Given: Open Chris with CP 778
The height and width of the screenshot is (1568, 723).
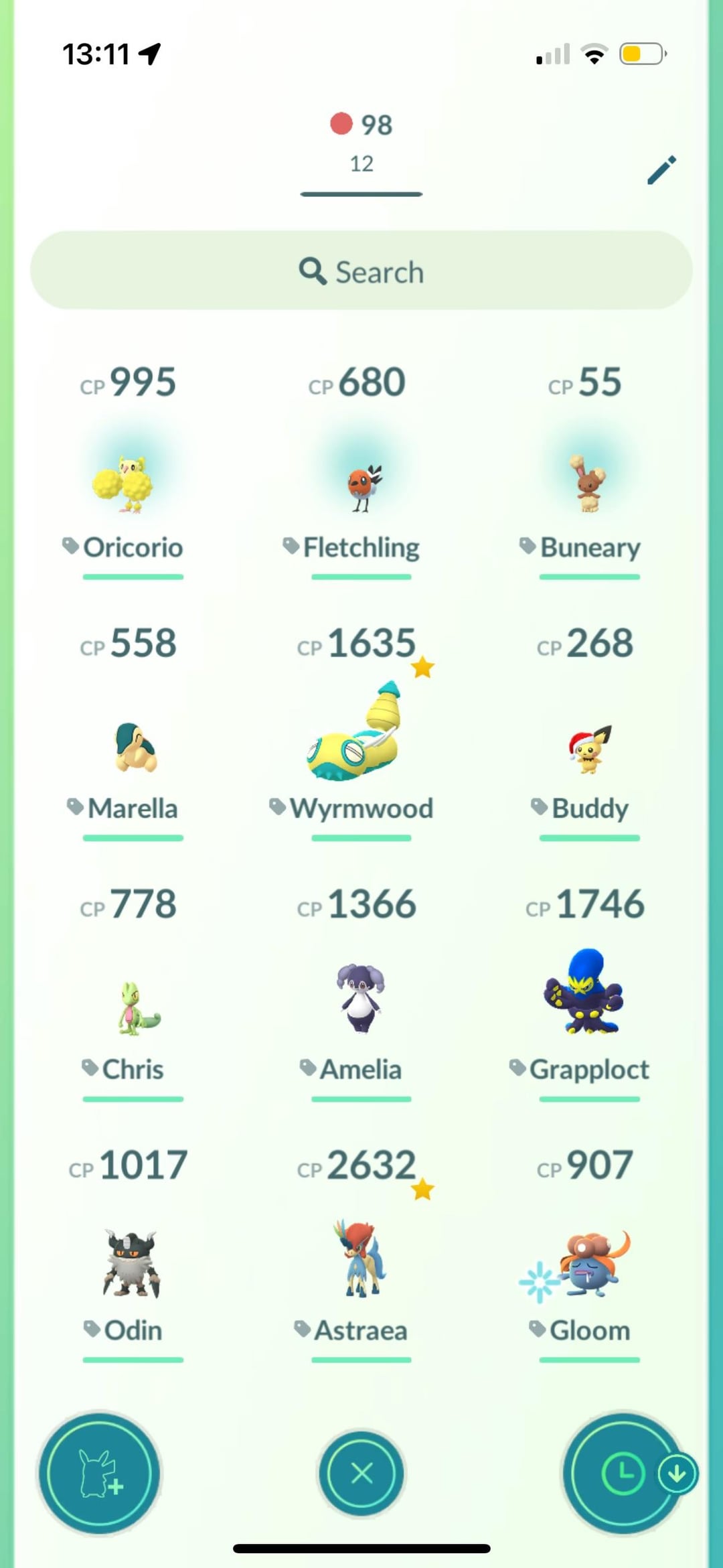Looking at the screenshot, I should click(x=133, y=1008).
